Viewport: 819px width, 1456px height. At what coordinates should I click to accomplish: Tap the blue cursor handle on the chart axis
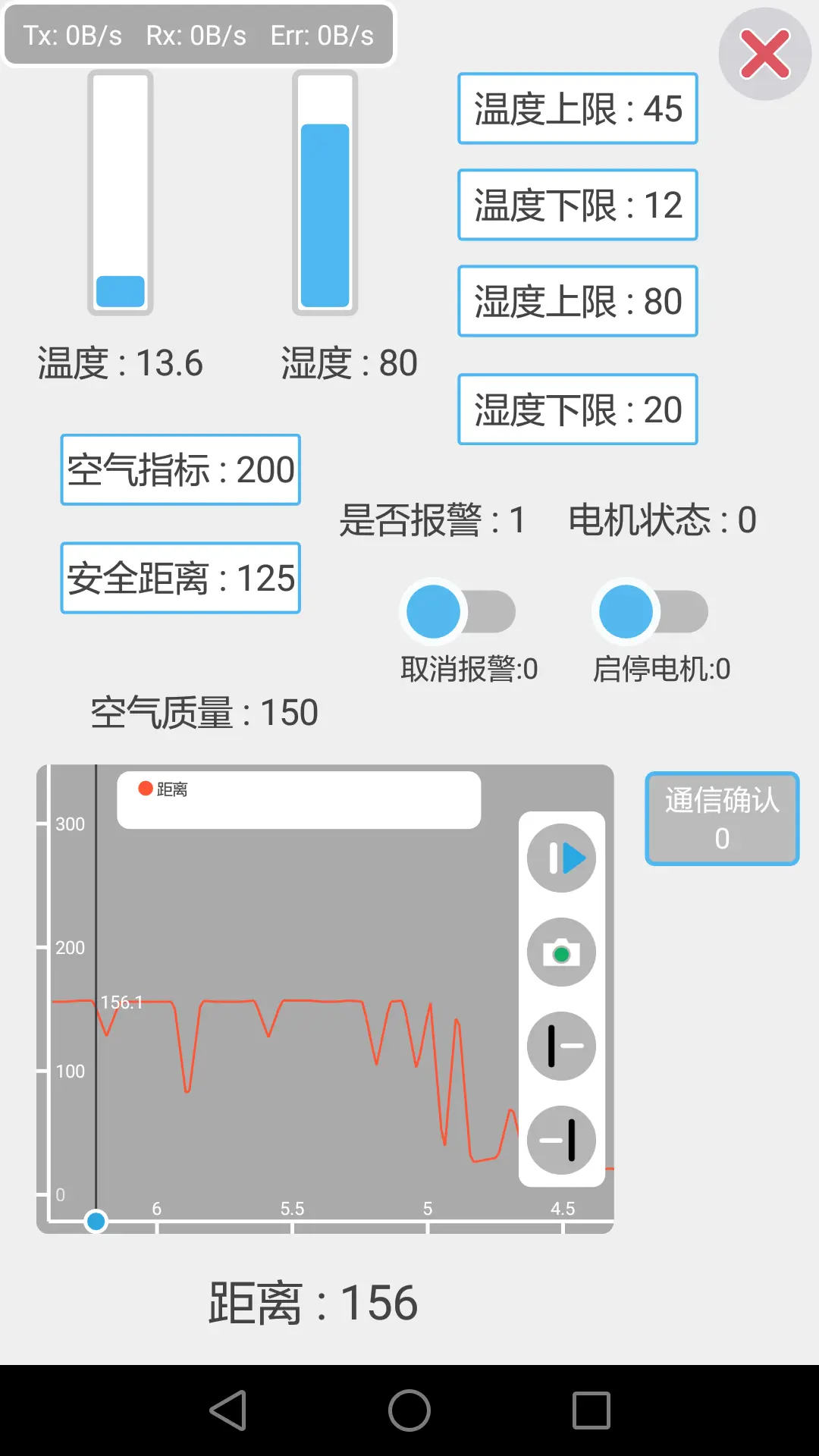tap(96, 1221)
